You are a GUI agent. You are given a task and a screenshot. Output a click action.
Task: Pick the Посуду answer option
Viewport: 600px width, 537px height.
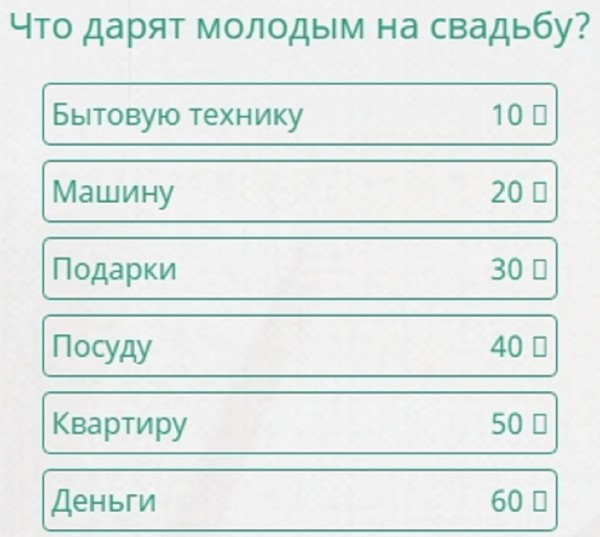click(x=298, y=346)
